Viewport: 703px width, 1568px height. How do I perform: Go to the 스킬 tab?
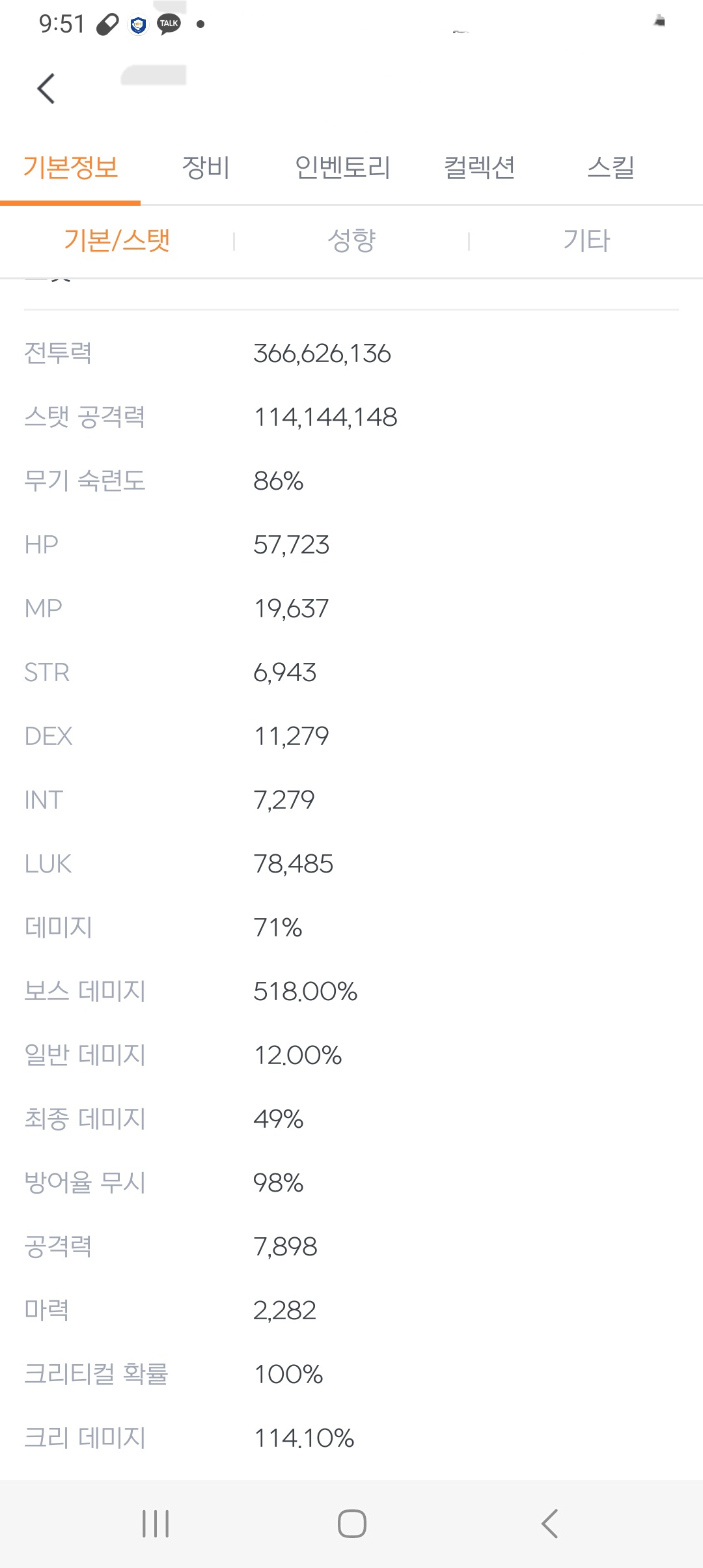[x=611, y=168]
